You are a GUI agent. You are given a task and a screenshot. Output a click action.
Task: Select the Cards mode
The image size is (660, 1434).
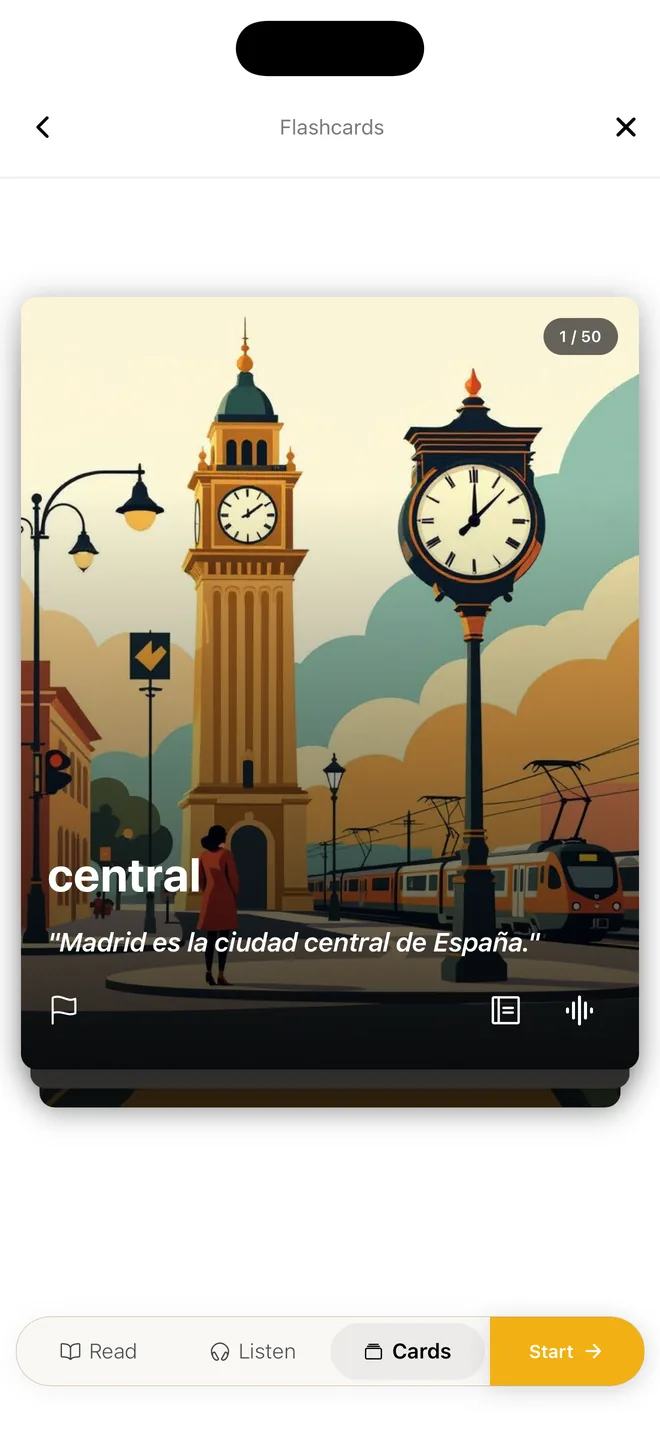coord(408,1351)
